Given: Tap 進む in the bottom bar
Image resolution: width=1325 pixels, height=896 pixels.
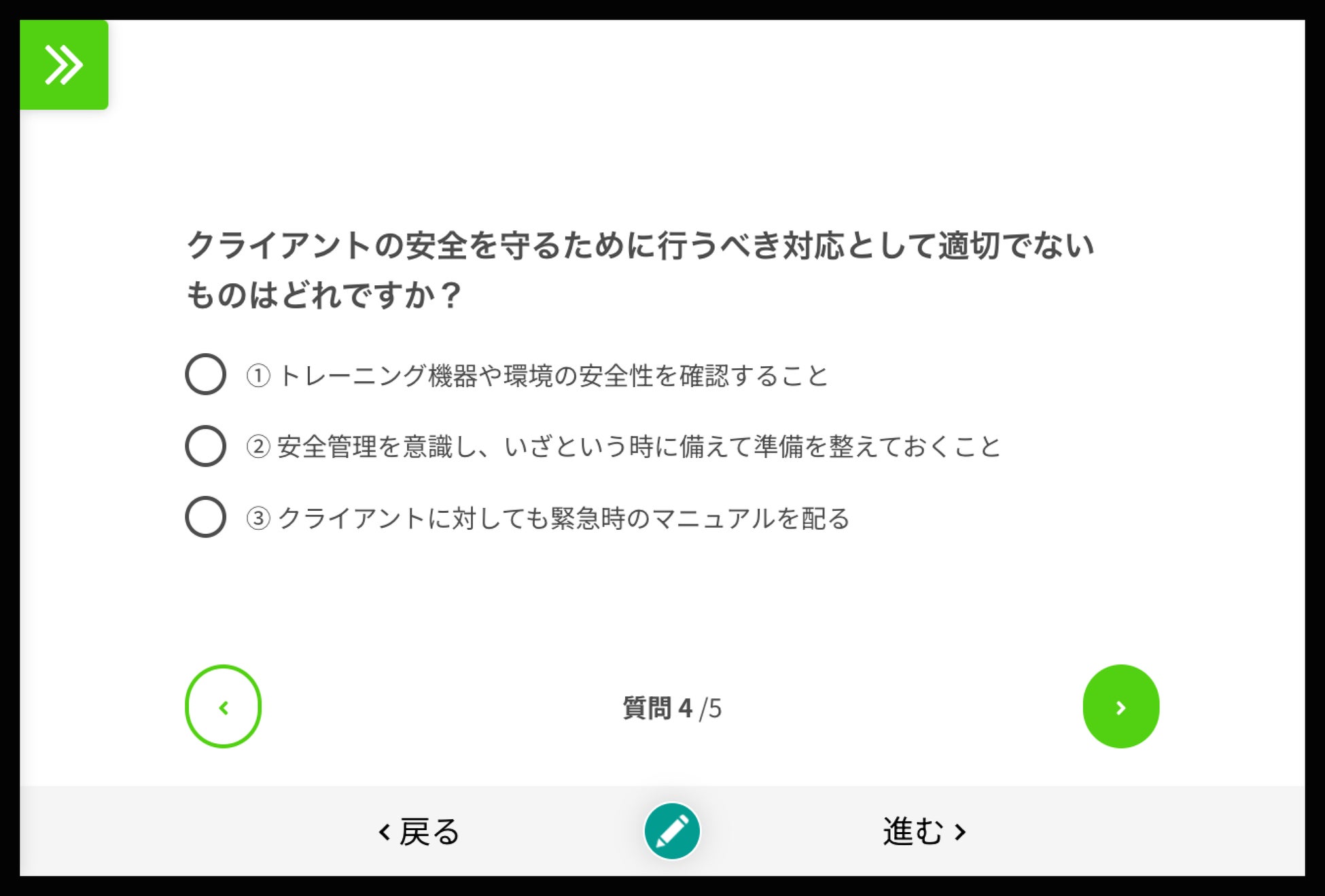Looking at the screenshot, I should point(924,831).
